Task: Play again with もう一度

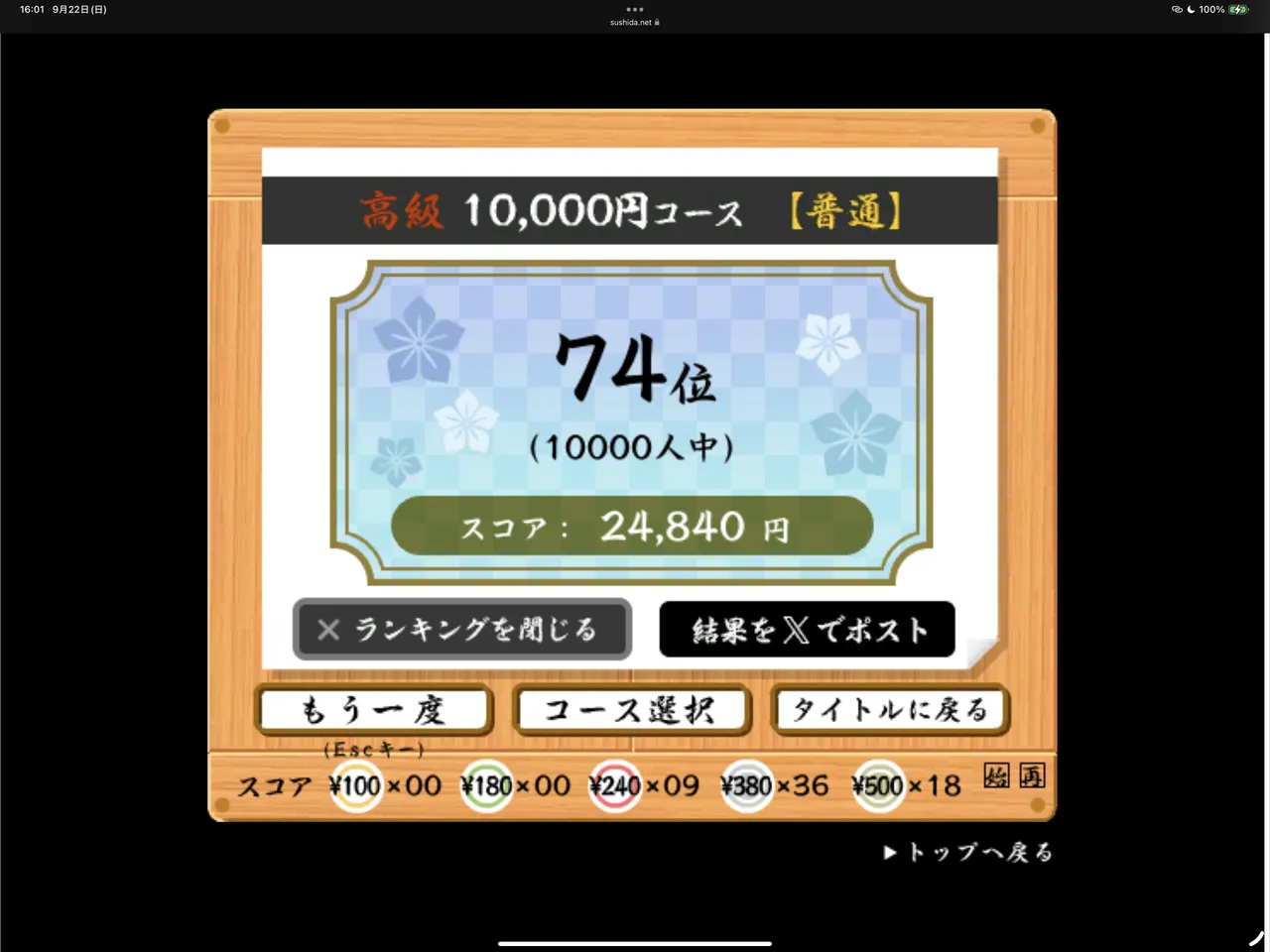Action: (x=375, y=710)
